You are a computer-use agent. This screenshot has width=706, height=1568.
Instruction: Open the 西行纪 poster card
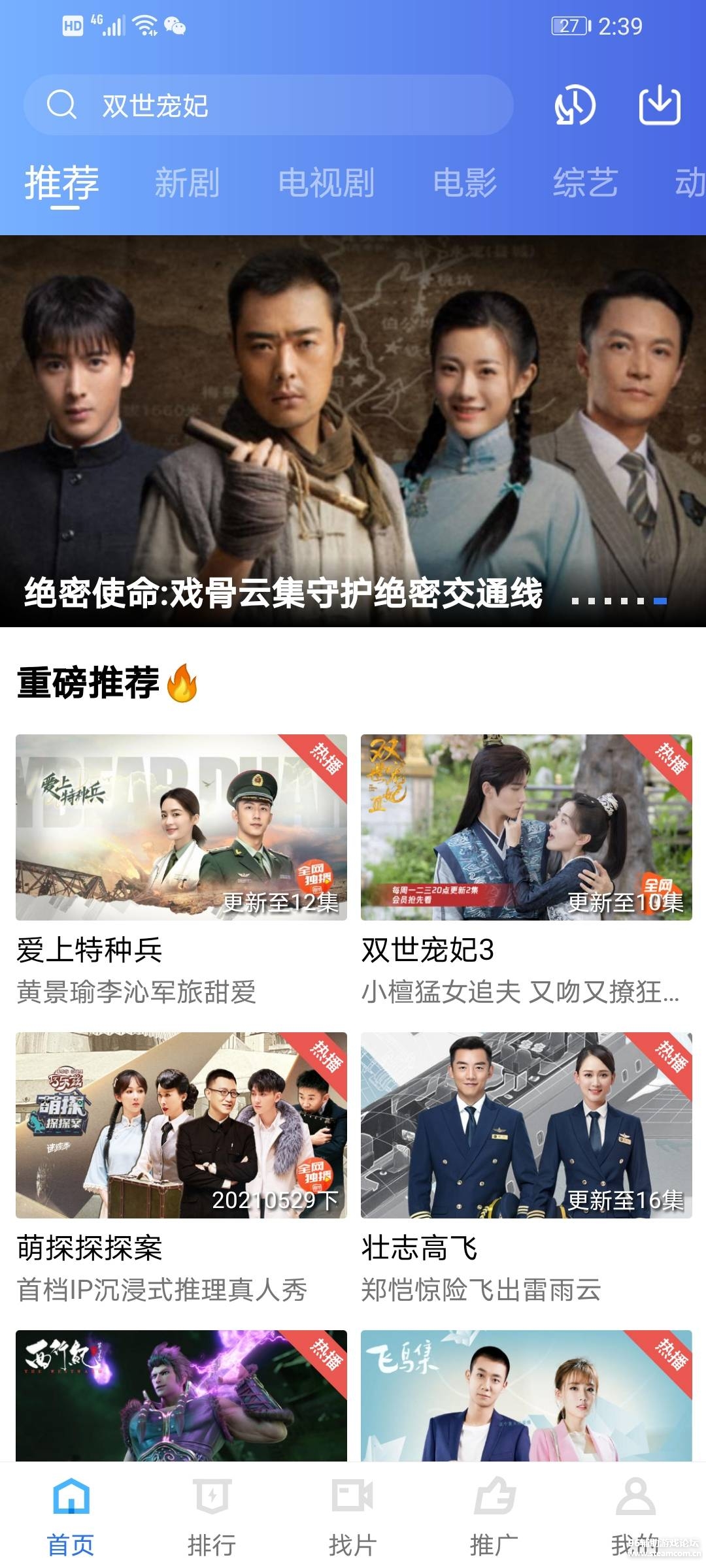[181, 1395]
